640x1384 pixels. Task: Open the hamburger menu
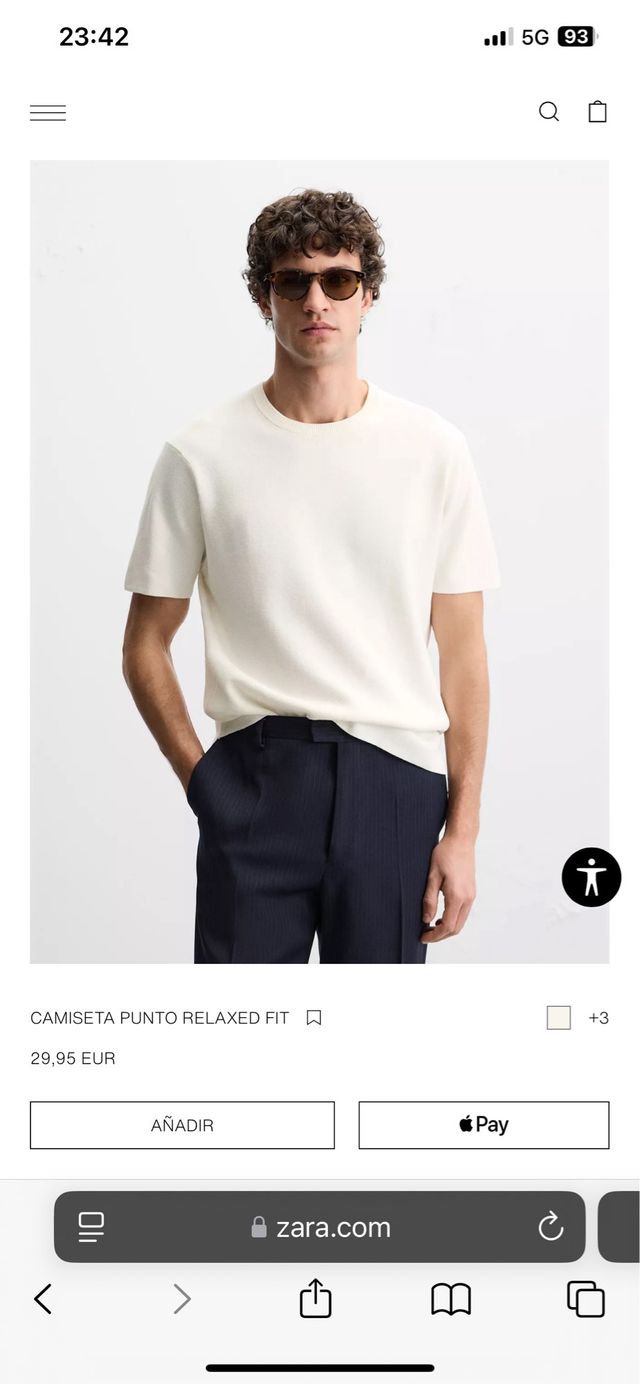tap(48, 113)
